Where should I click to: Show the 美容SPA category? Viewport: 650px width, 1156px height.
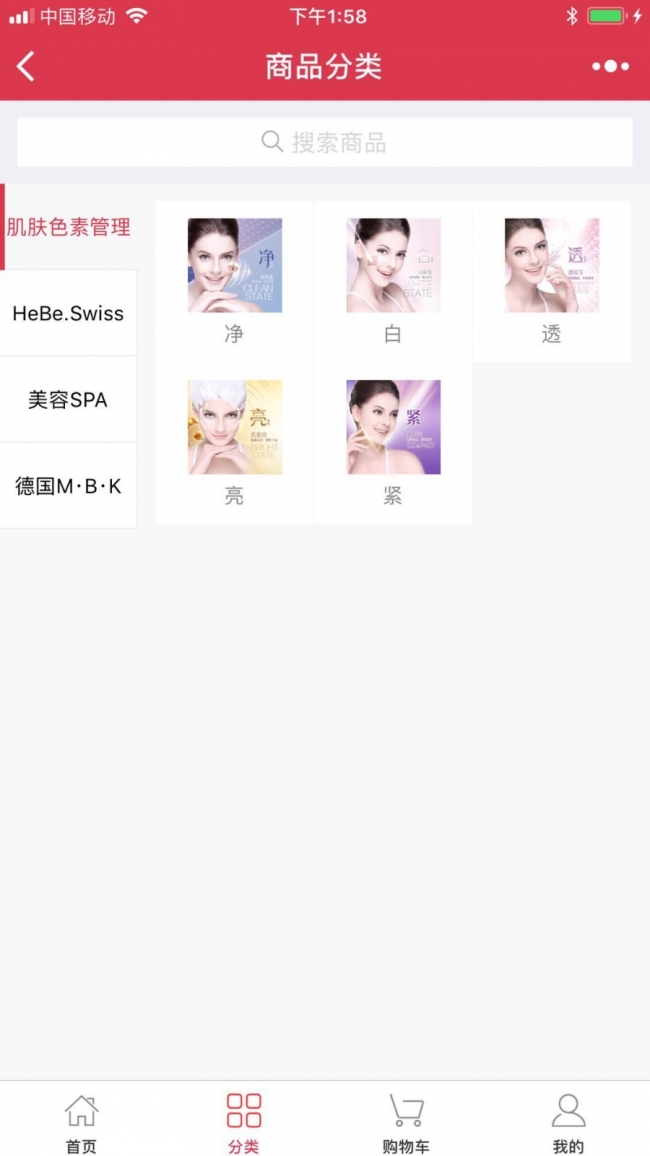click(68, 400)
